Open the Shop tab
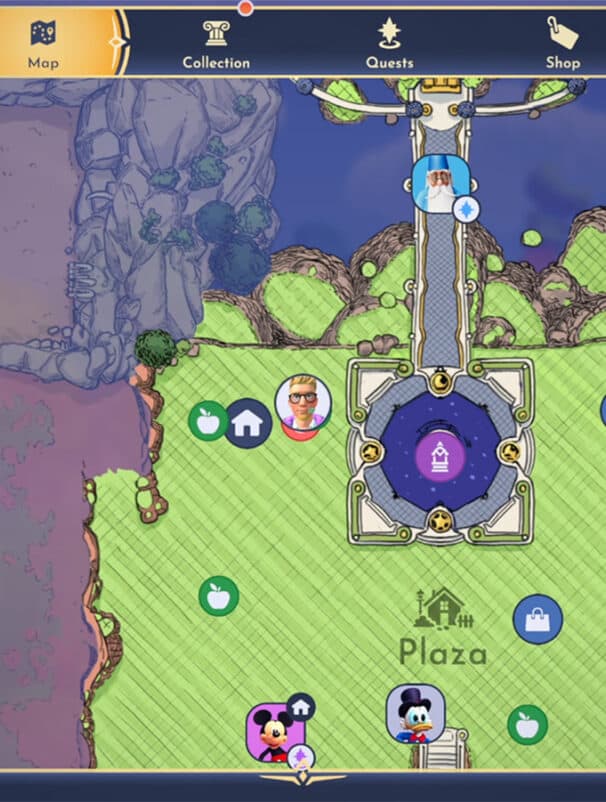Screen dimensions: 606x802 pyautogui.click(x=562, y=44)
